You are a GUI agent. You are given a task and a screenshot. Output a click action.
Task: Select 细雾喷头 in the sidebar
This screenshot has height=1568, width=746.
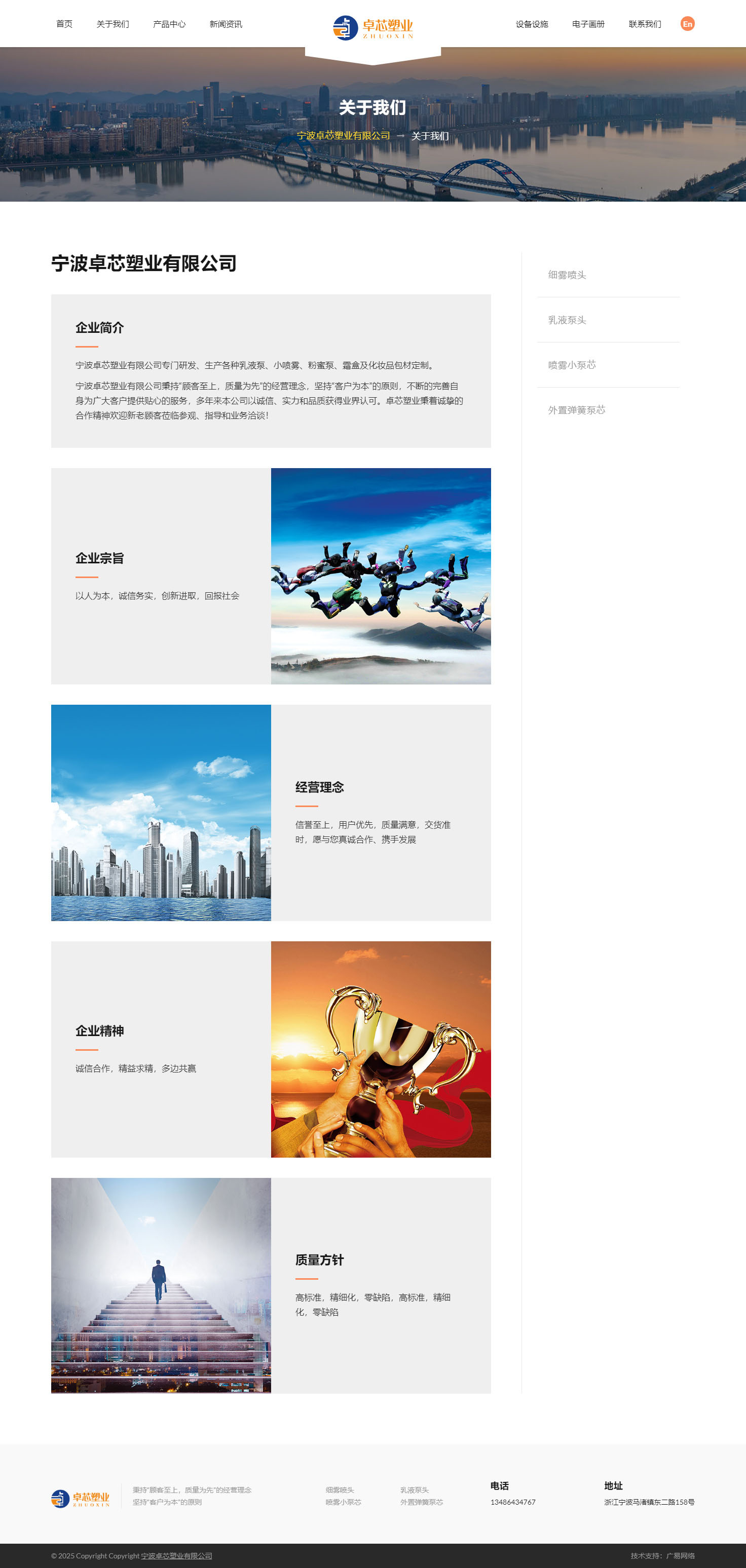[x=567, y=275]
